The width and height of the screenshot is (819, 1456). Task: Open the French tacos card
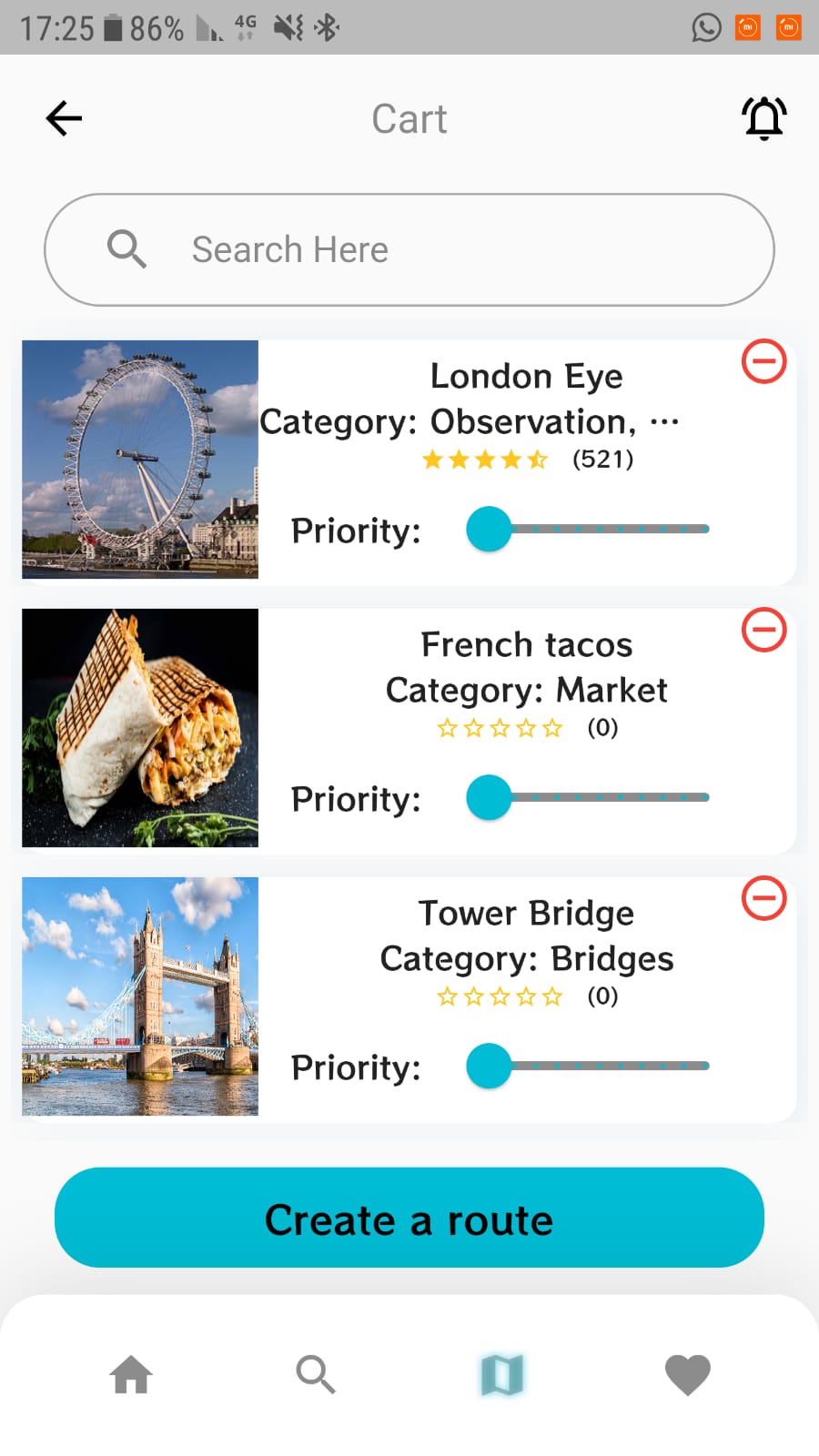coord(141,728)
